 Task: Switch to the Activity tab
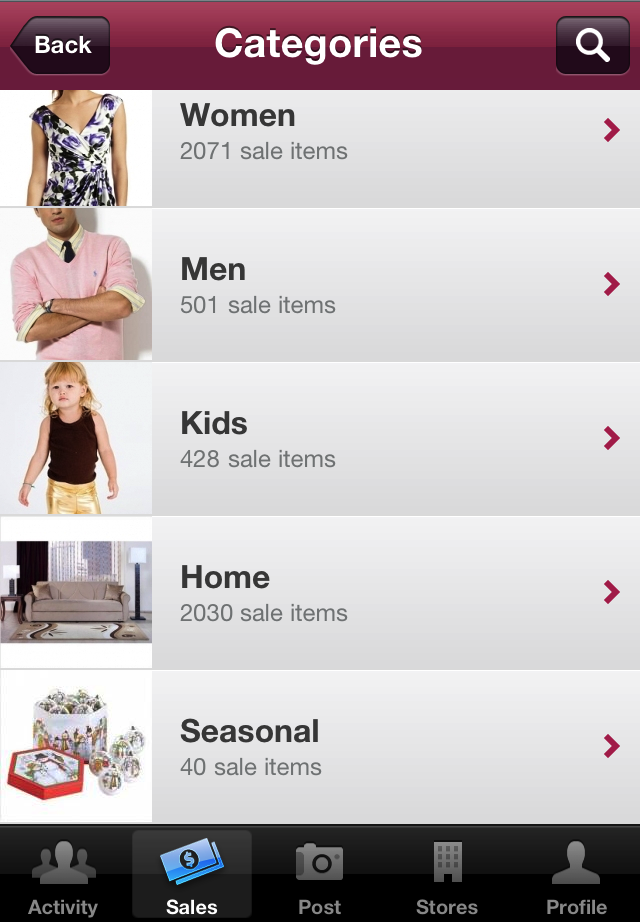pyautogui.click(x=63, y=877)
